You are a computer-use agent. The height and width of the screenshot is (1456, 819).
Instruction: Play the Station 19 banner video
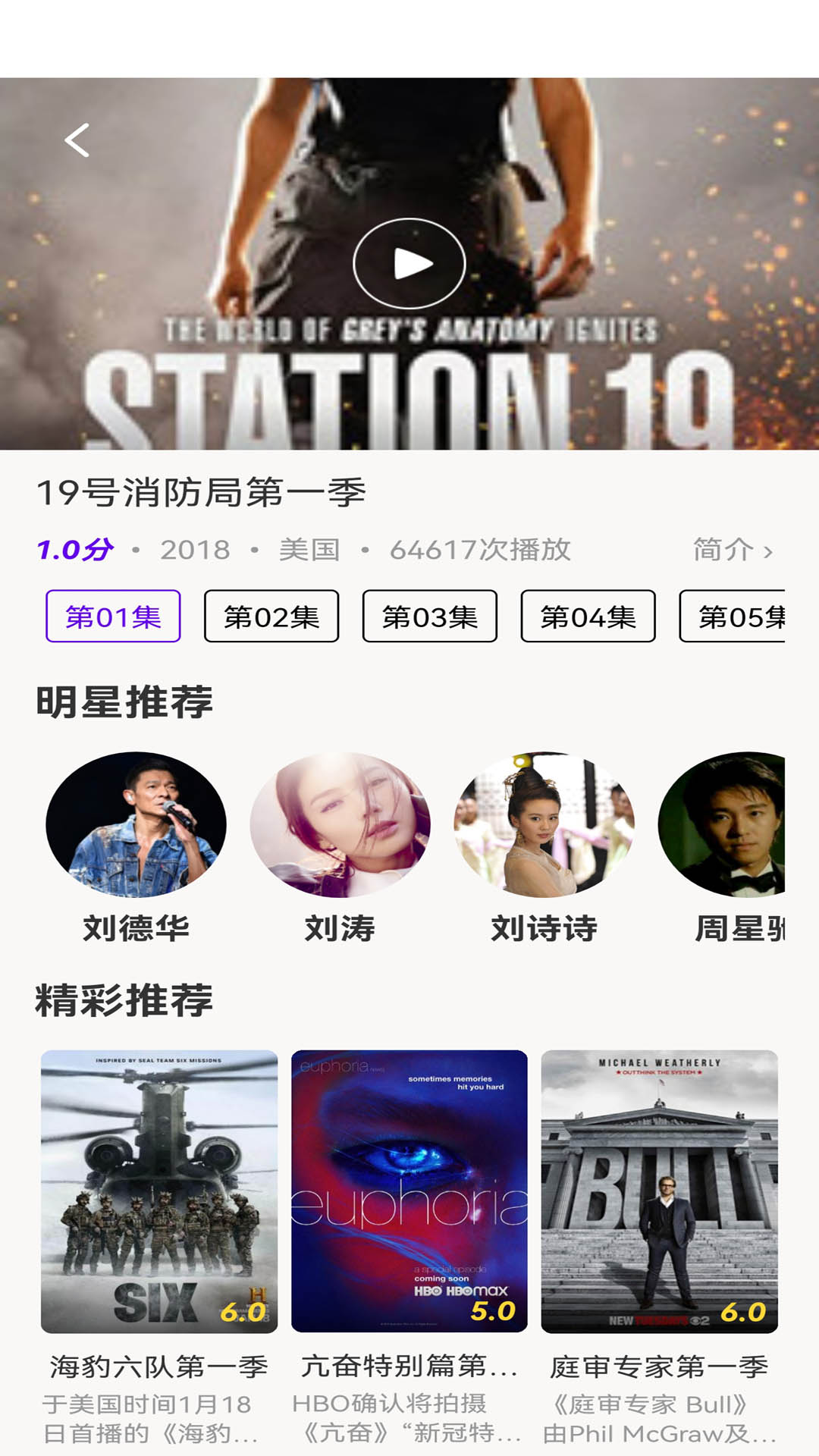pyautogui.click(x=409, y=262)
